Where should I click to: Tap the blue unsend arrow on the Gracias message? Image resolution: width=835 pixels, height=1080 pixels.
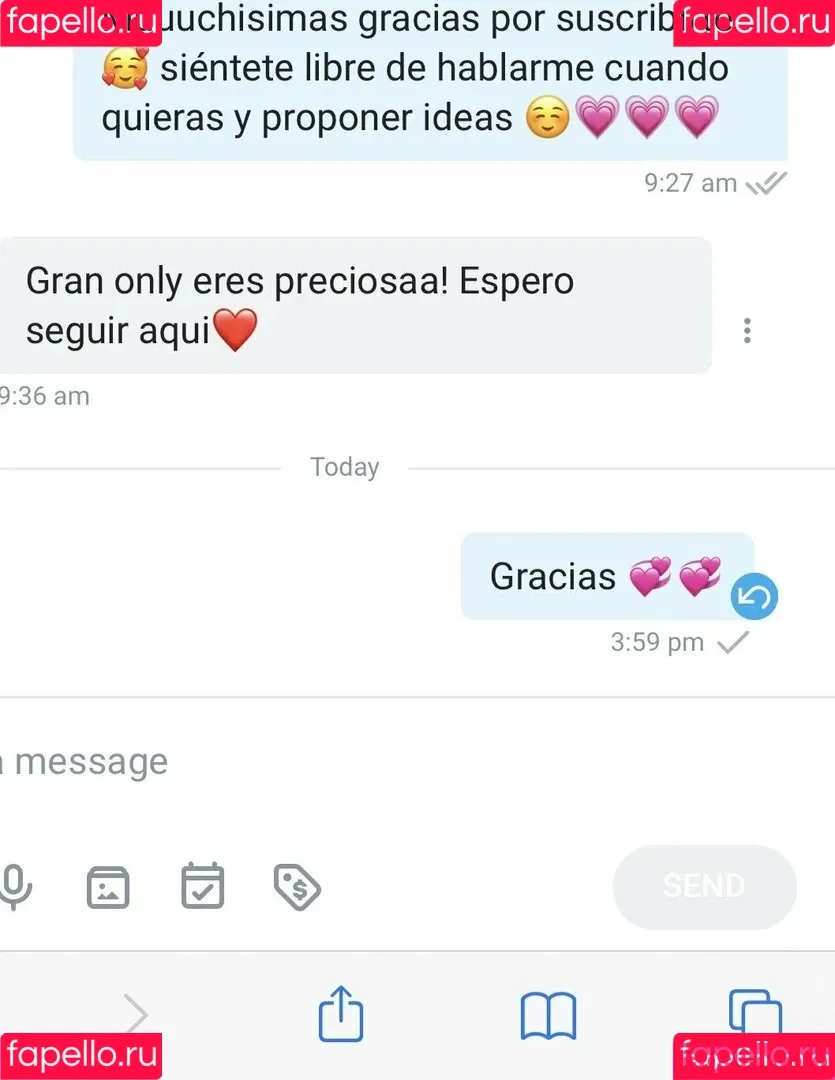pyautogui.click(x=754, y=598)
